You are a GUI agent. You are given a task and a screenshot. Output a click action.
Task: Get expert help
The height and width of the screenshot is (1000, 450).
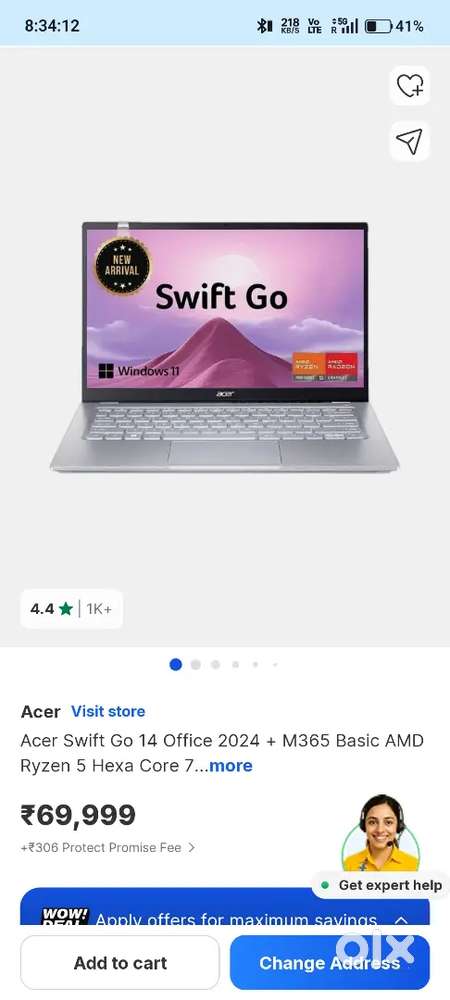(381, 885)
